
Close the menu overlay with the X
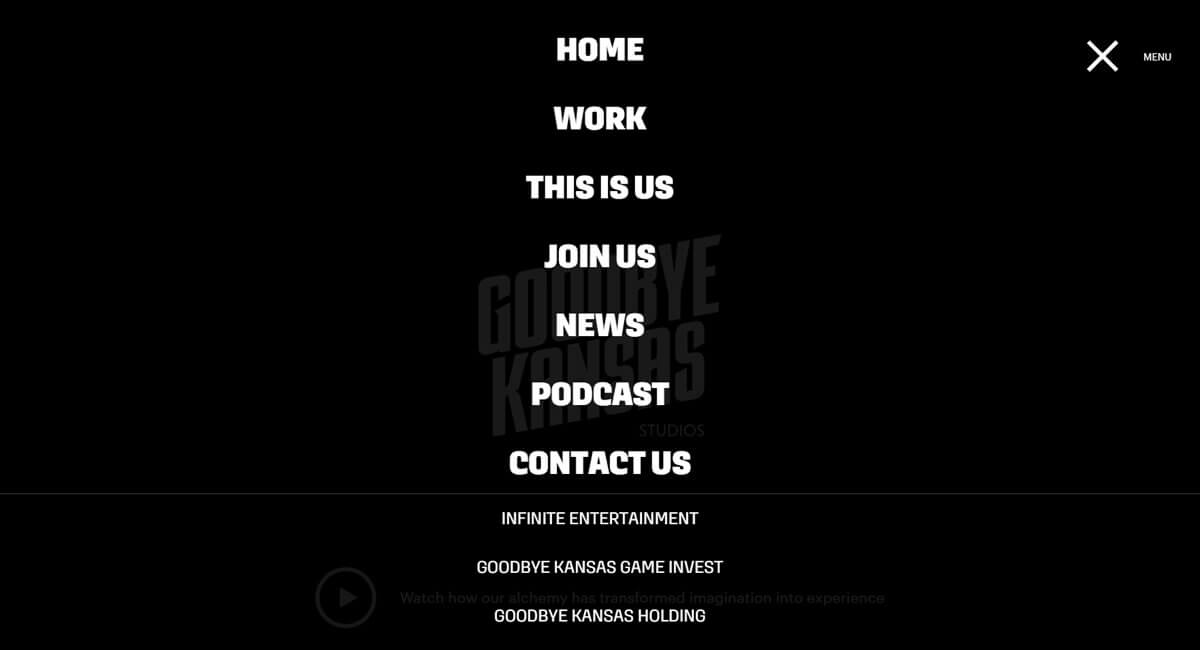(x=1102, y=56)
